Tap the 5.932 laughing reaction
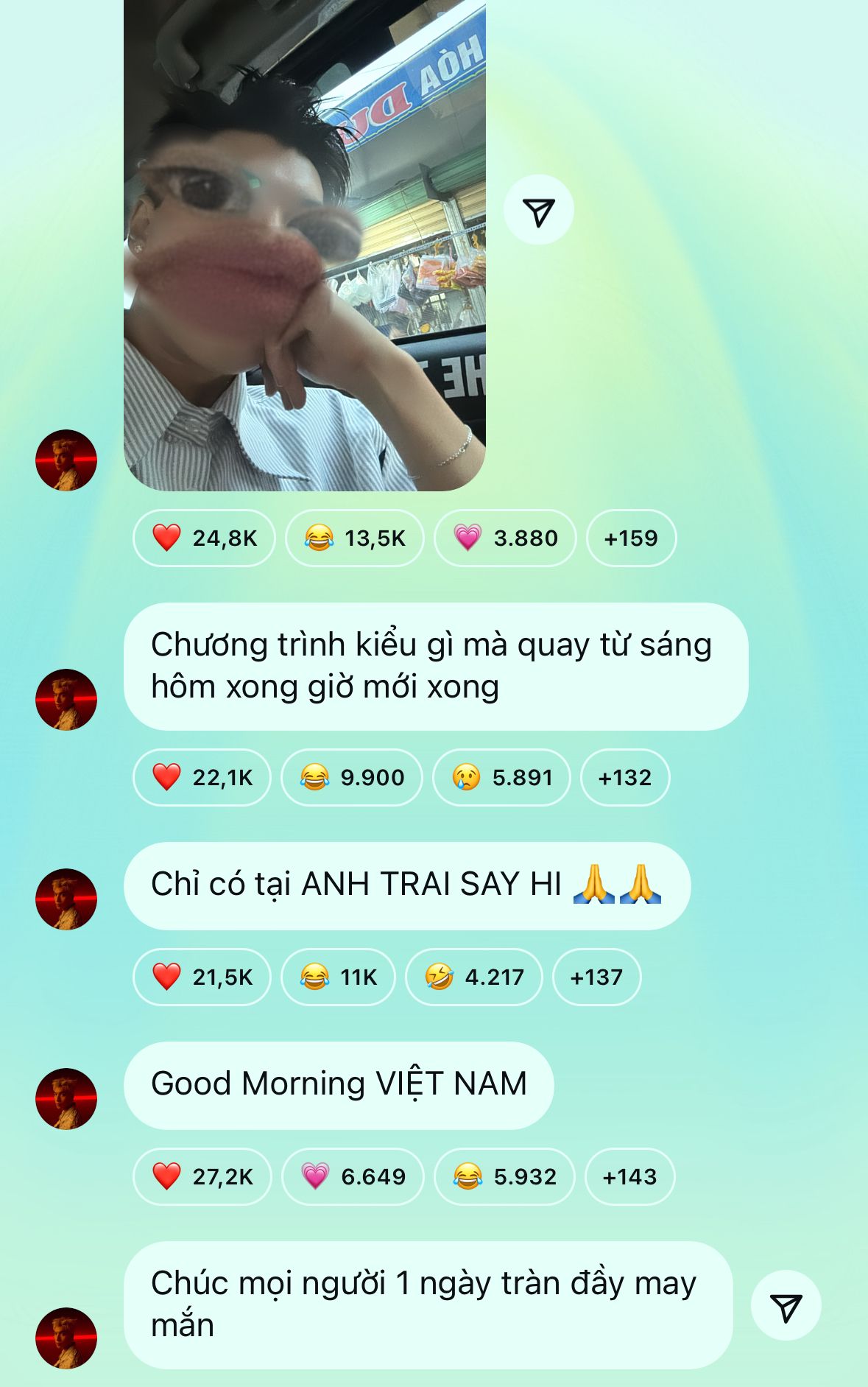This screenshot has height=1387, width=868. tap(504, 1177)
